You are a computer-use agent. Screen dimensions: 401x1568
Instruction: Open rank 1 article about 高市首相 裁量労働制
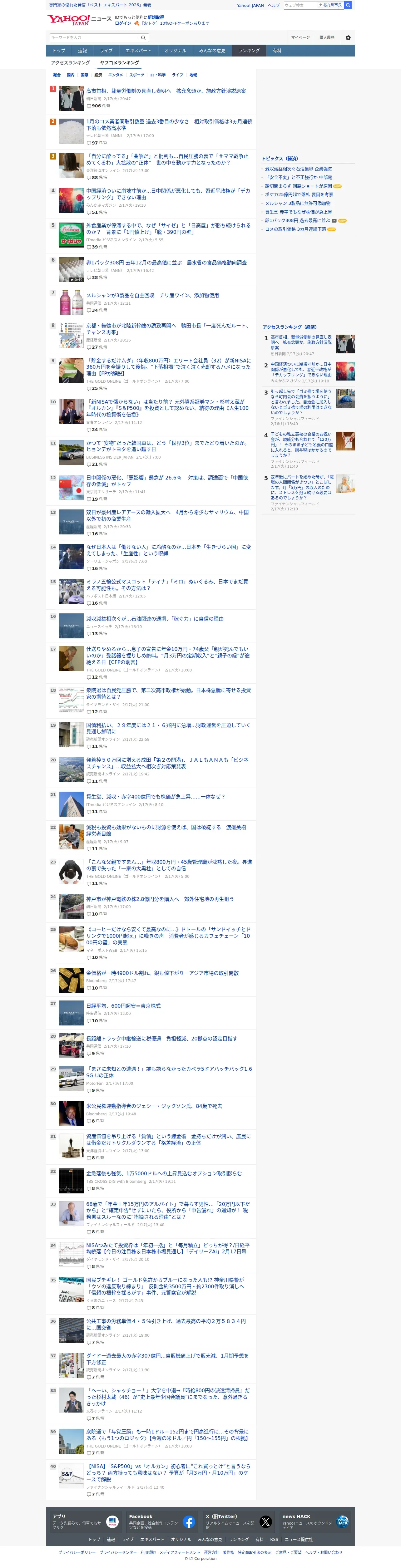166,91
